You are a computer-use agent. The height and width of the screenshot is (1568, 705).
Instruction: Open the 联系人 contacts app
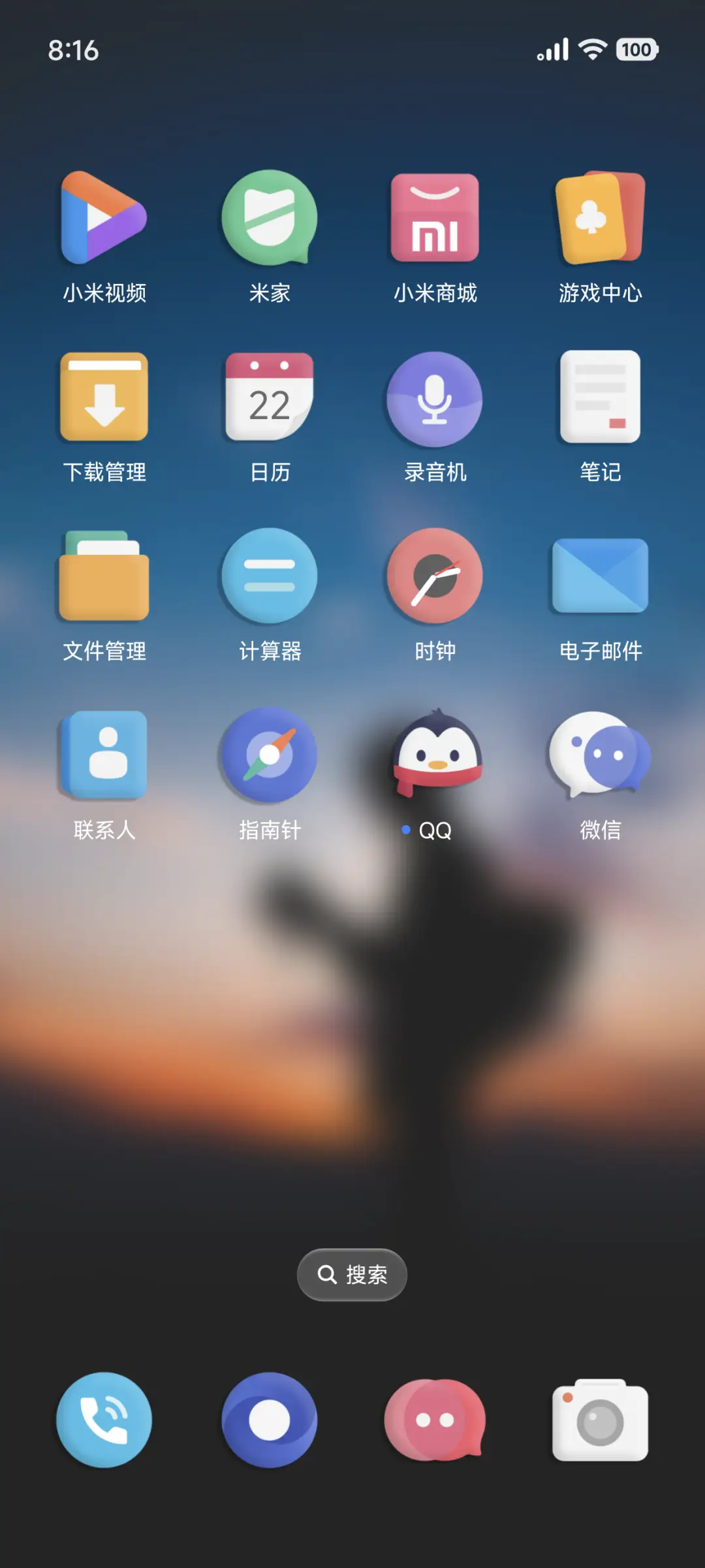pos(104,756)
